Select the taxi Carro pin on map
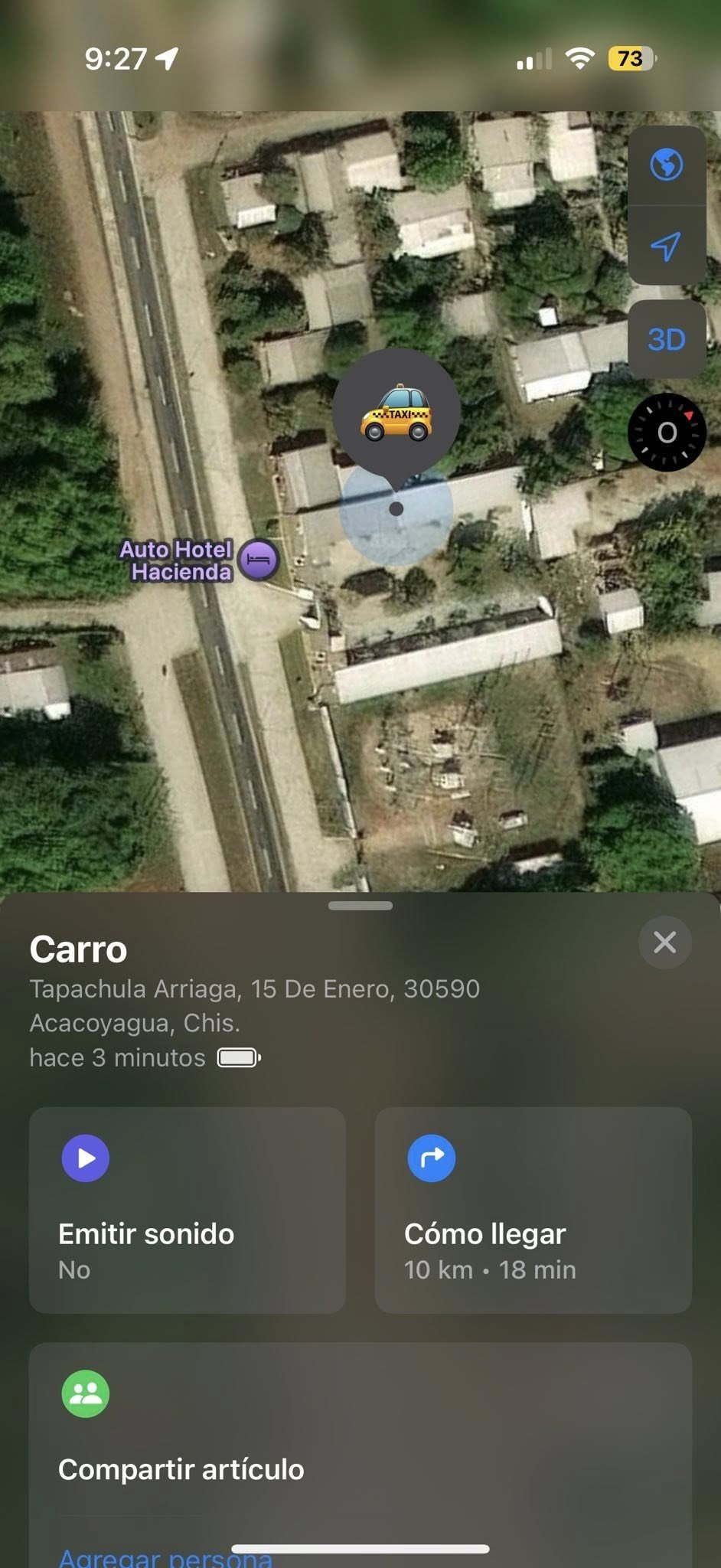 tap(396, 413)
